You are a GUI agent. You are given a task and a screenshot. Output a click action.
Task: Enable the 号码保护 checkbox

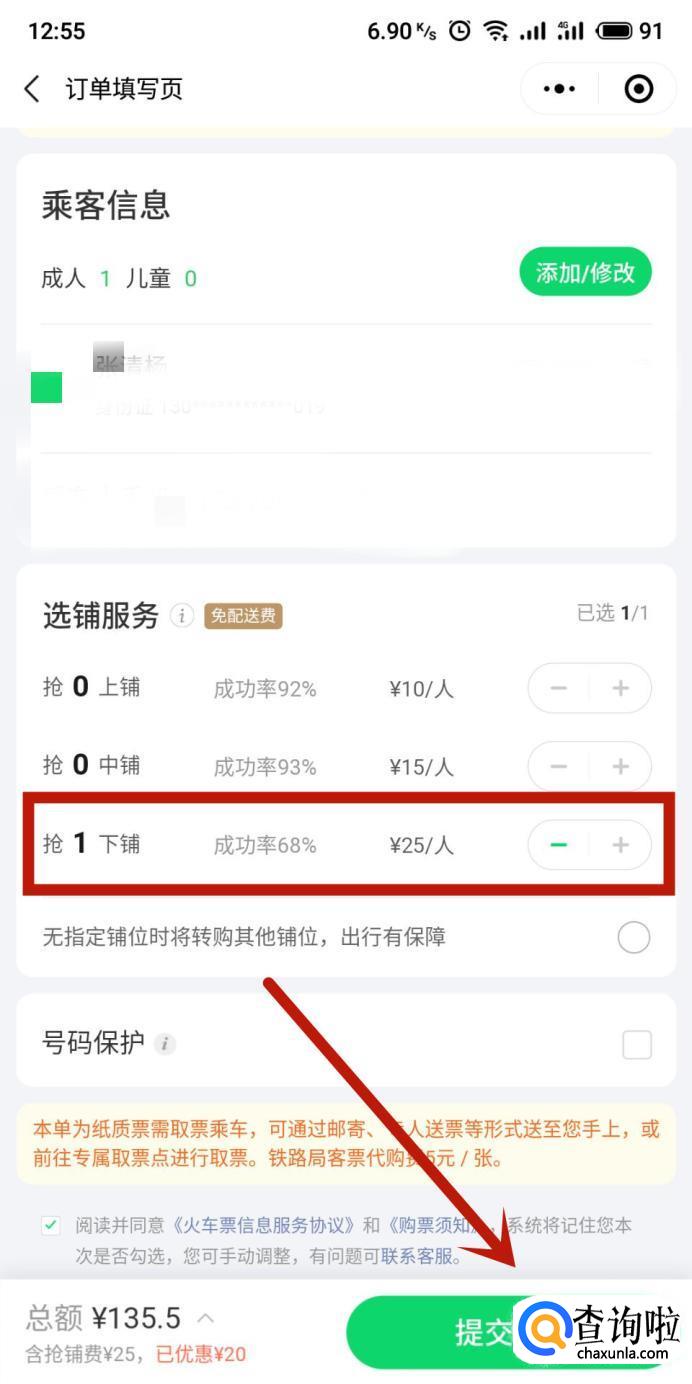click(637, 1044)
